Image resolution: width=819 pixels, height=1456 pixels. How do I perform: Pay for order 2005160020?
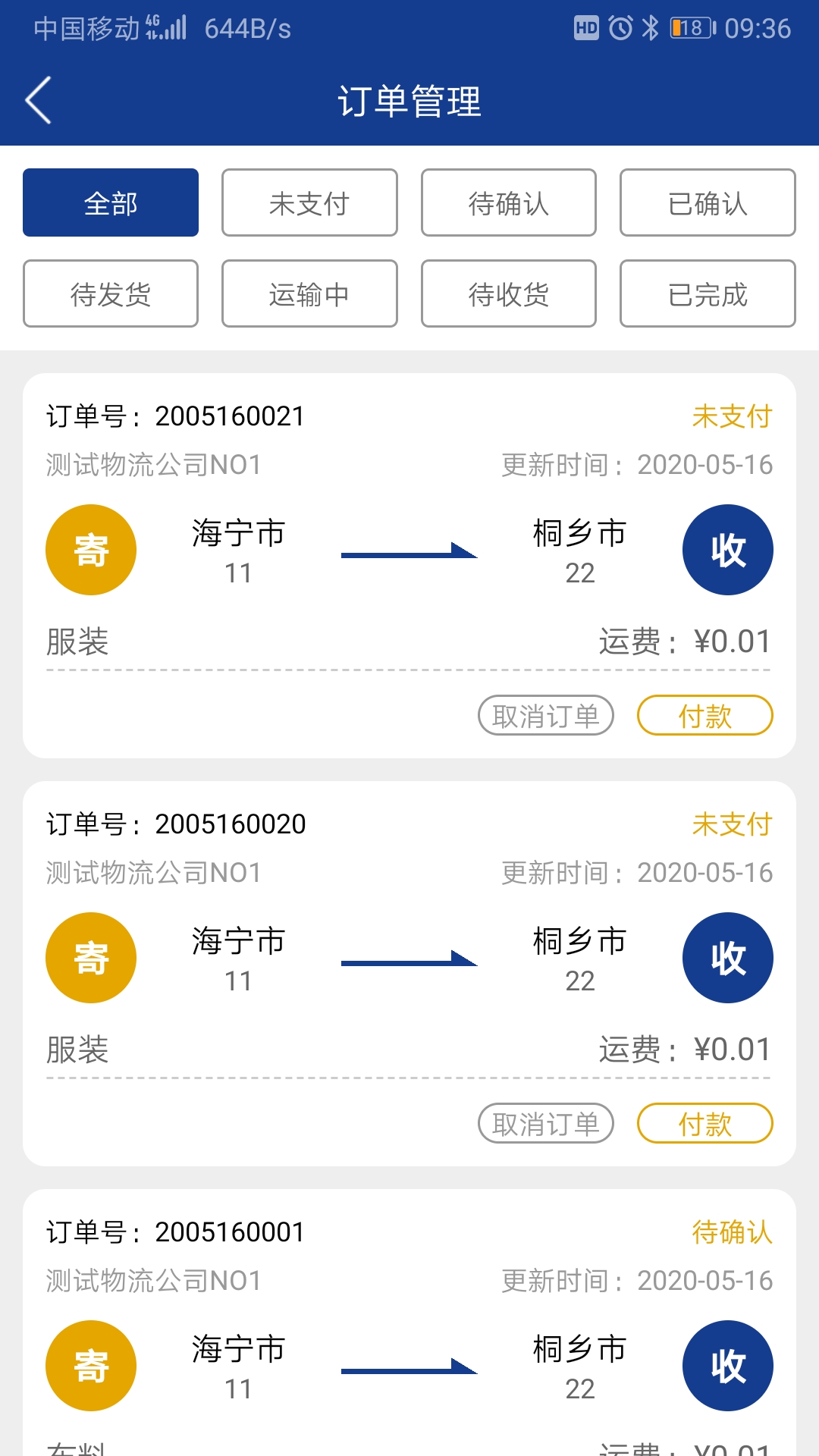[704, 1124]
